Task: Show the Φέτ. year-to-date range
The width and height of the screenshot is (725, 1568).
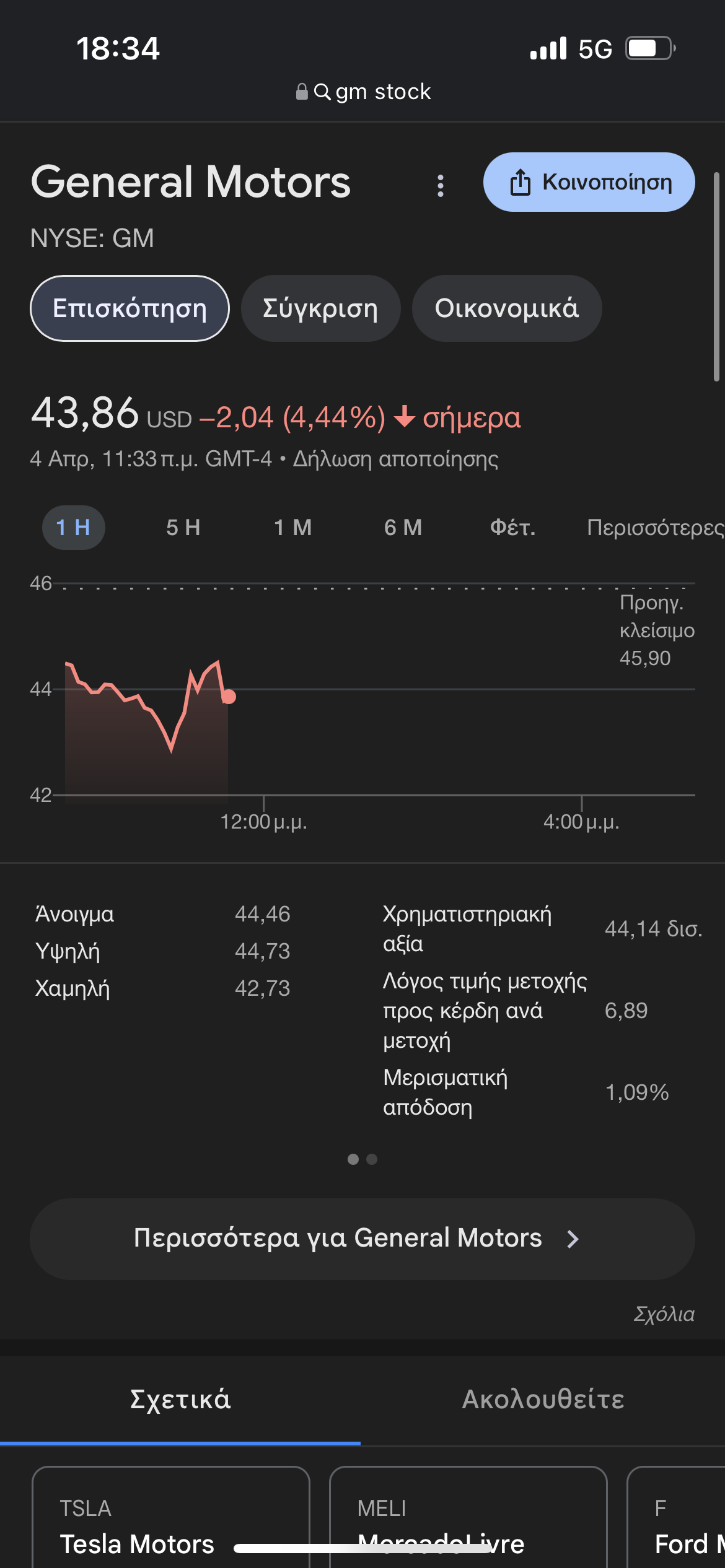Action: click(x=512, y=528)
